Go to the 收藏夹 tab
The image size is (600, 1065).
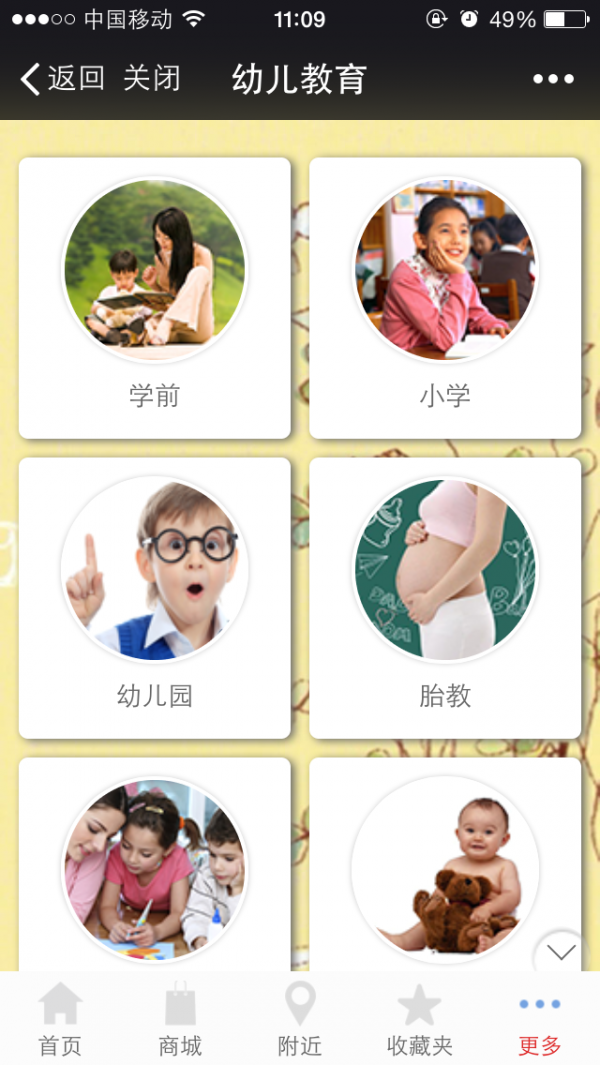coord(420,1020)
